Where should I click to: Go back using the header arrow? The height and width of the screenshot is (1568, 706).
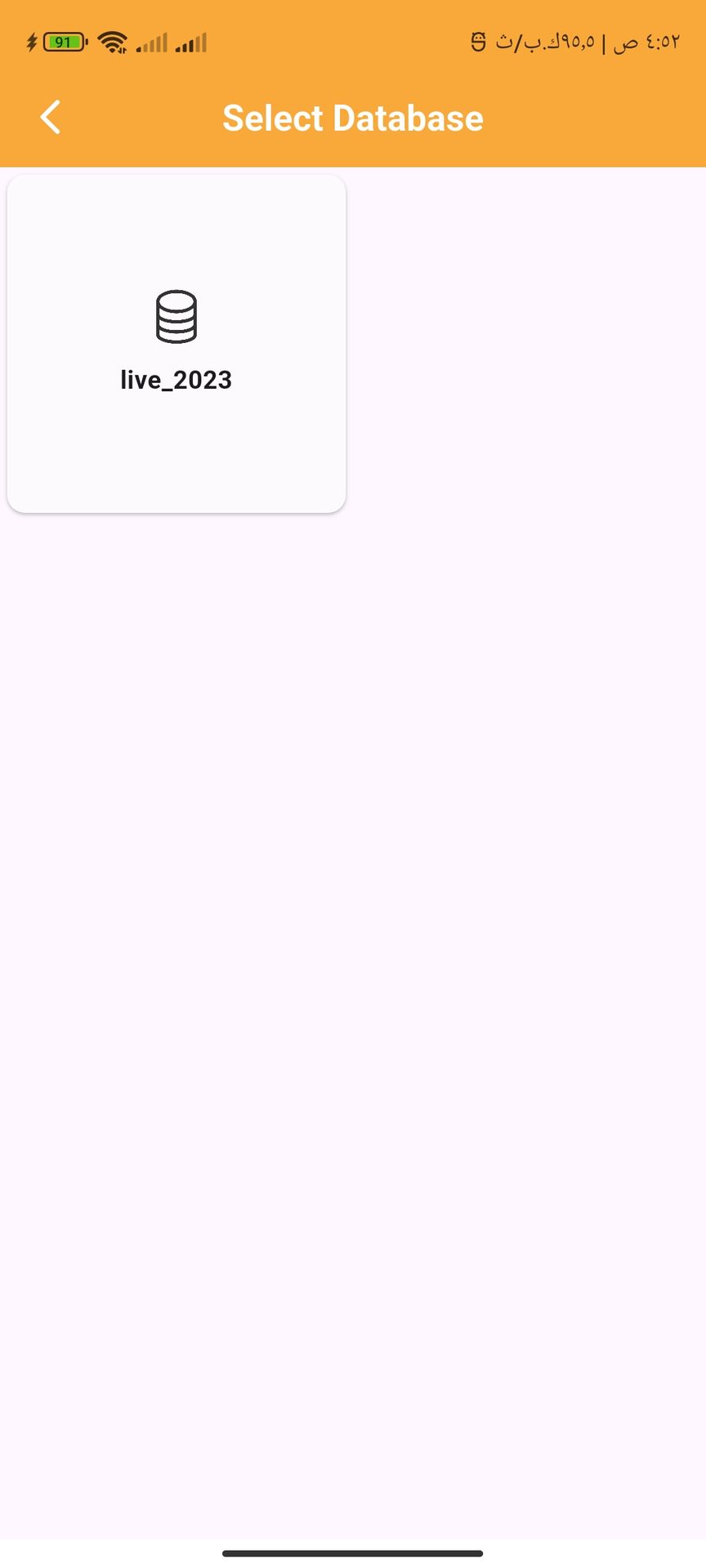click(x=51, y=118)
